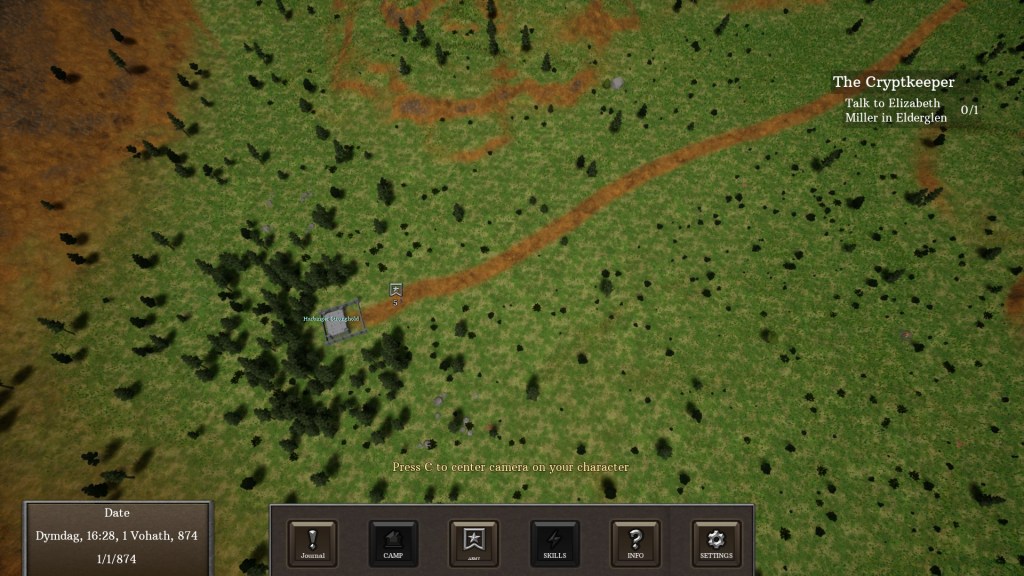Open the Info help button
The image size is (1024, 576).
[x=635, y=543]
